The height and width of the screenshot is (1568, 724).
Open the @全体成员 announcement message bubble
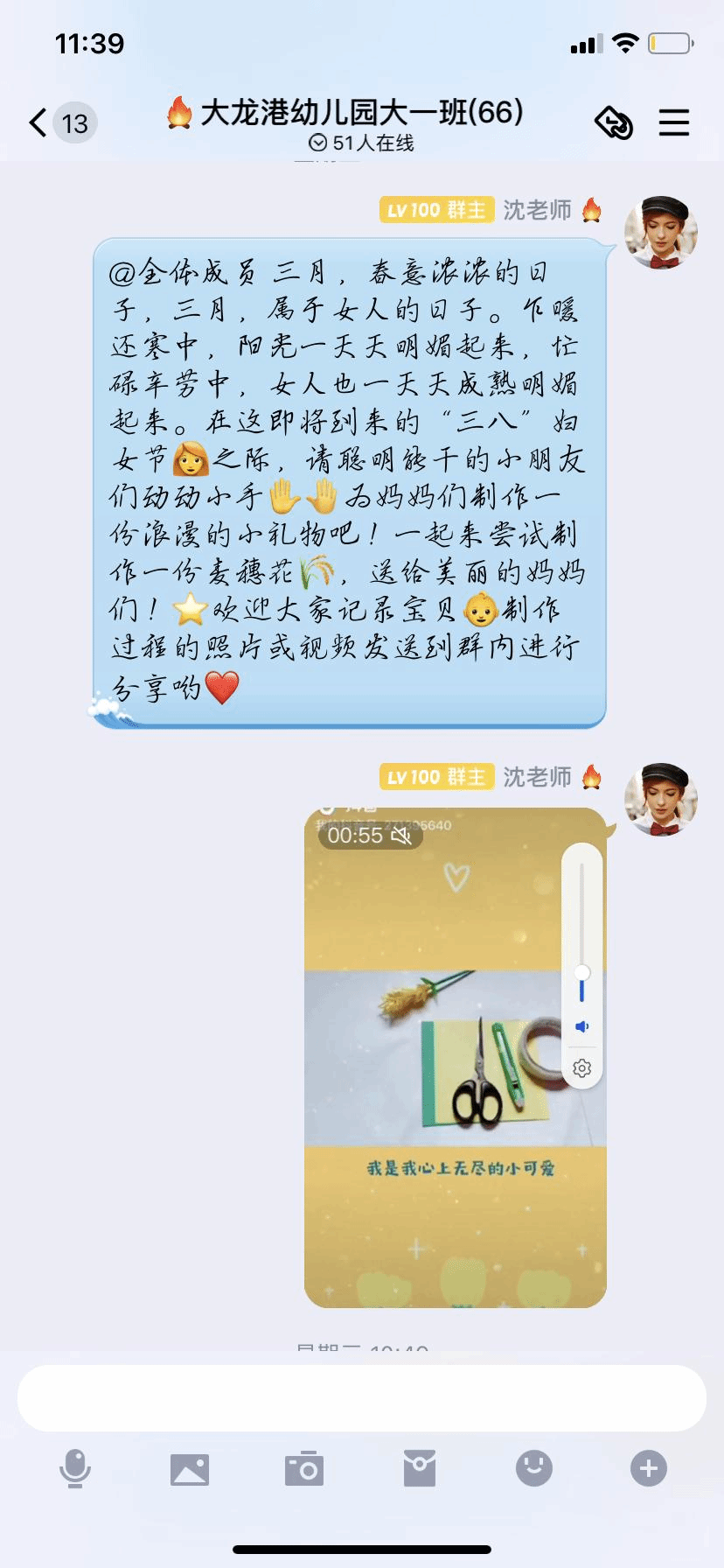click(x=350, y=481)
